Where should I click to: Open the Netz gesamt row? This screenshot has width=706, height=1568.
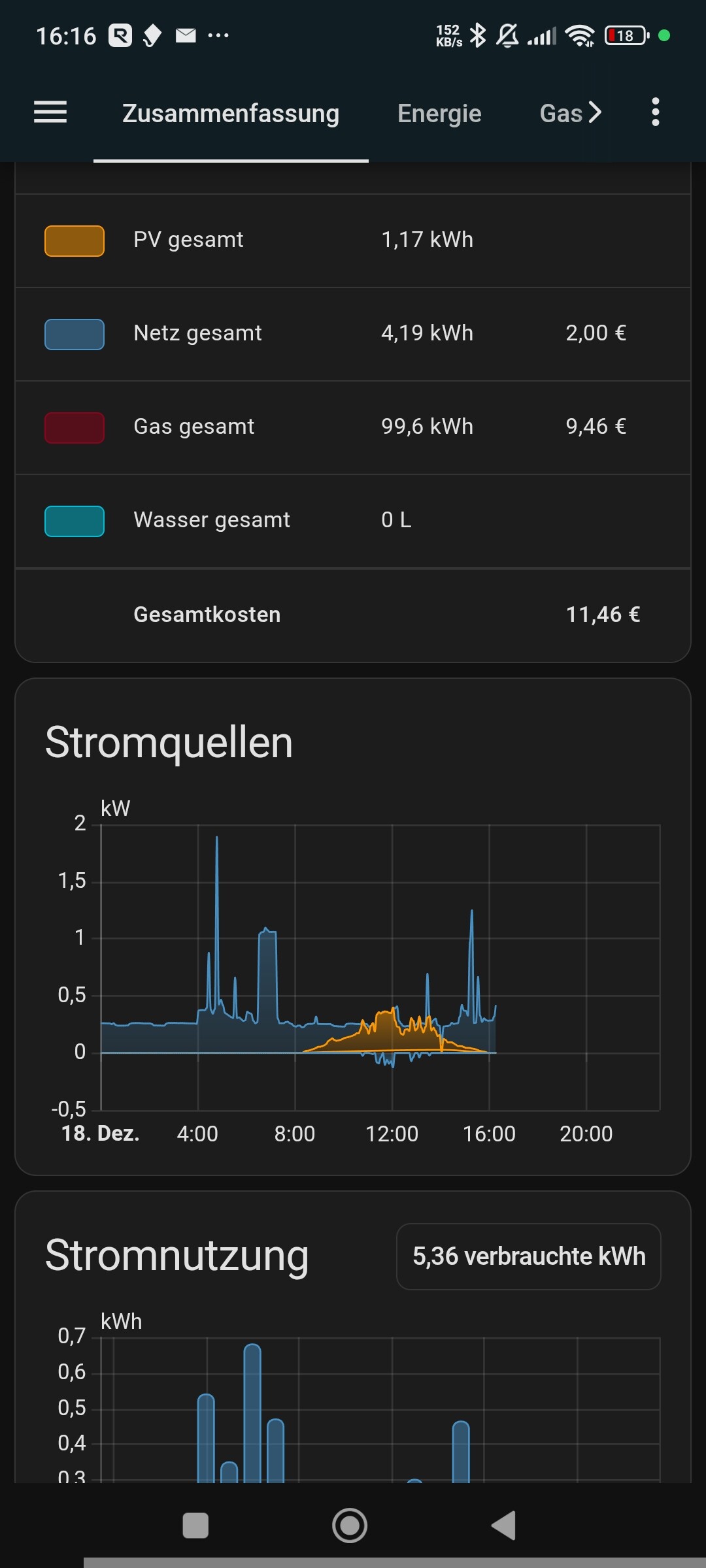[353, 334]
